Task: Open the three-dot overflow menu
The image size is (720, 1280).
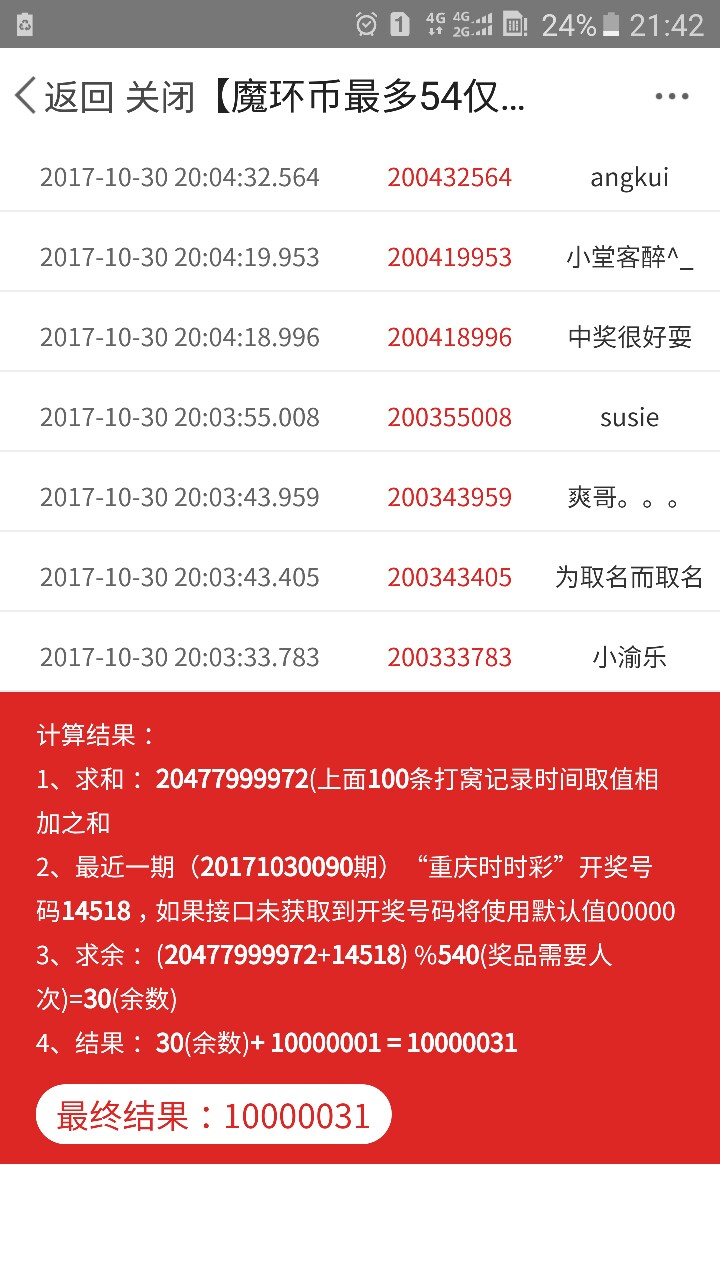Action: [x=672, y=97]
